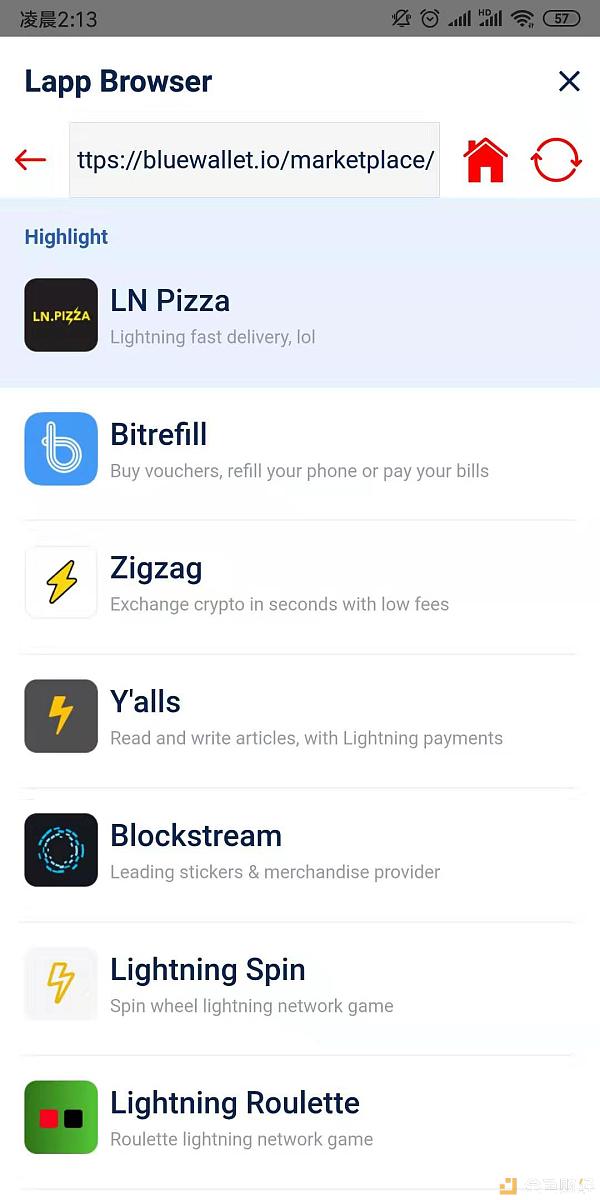Launch the Lightning Spin game
Viewport: 600px width, 1200px height.
coord(207,985)
